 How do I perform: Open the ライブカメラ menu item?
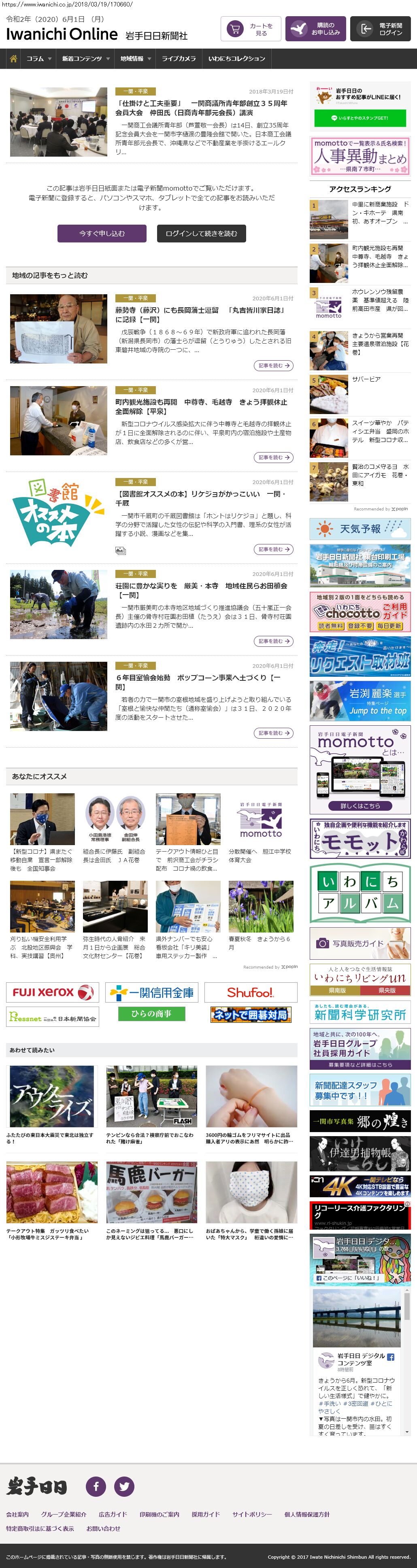tap(179, 59)
